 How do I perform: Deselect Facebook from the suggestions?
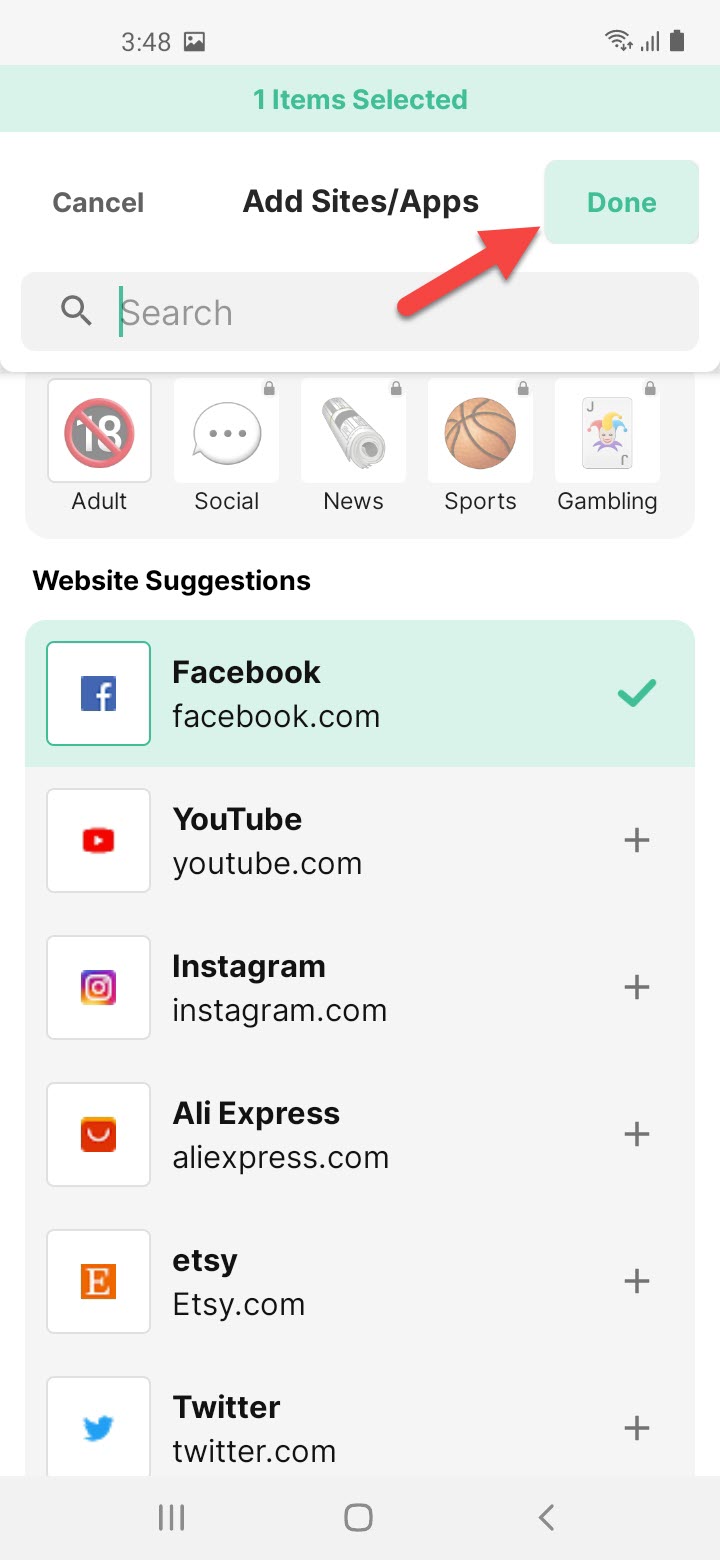pos(636,693)
